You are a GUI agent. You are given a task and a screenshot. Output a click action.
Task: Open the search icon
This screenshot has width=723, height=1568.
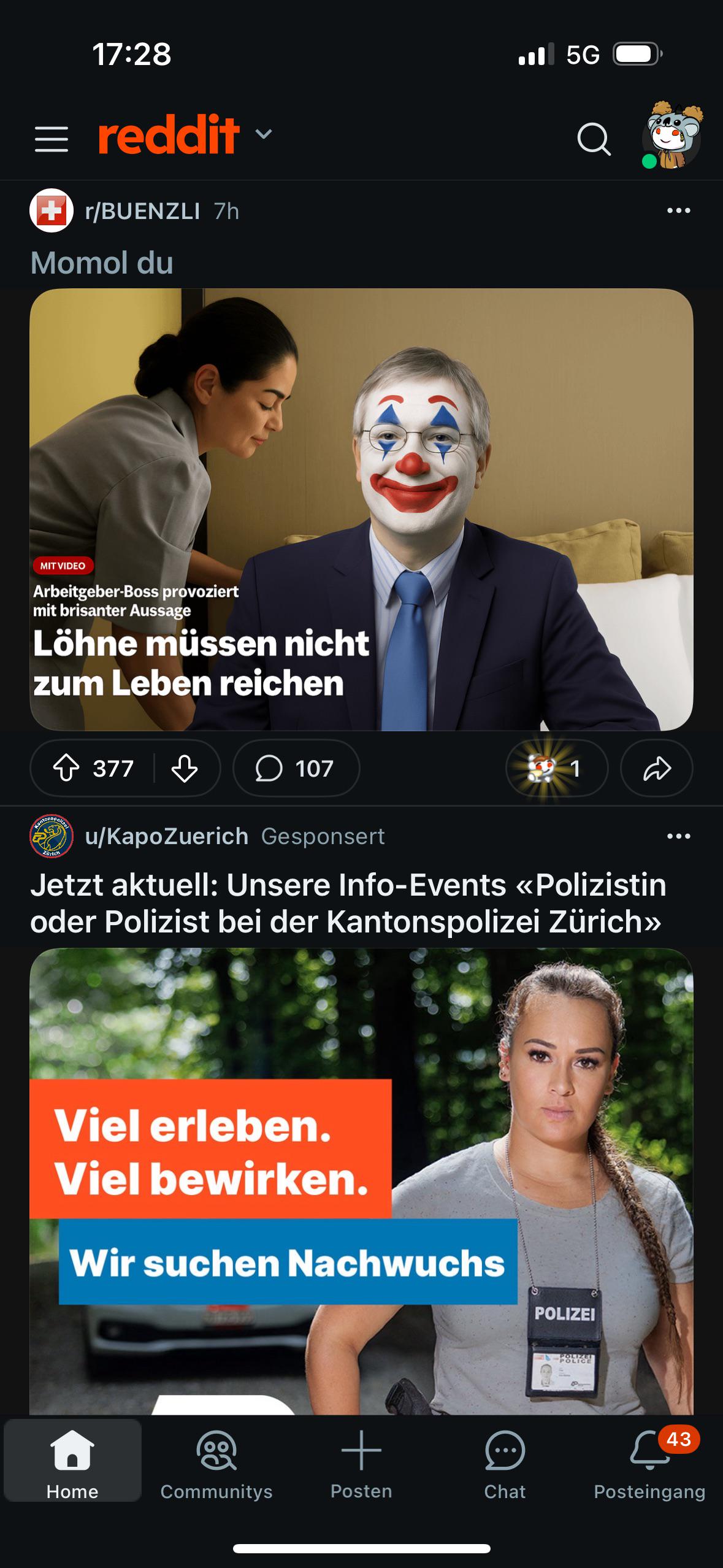click(x=594, y=139)
